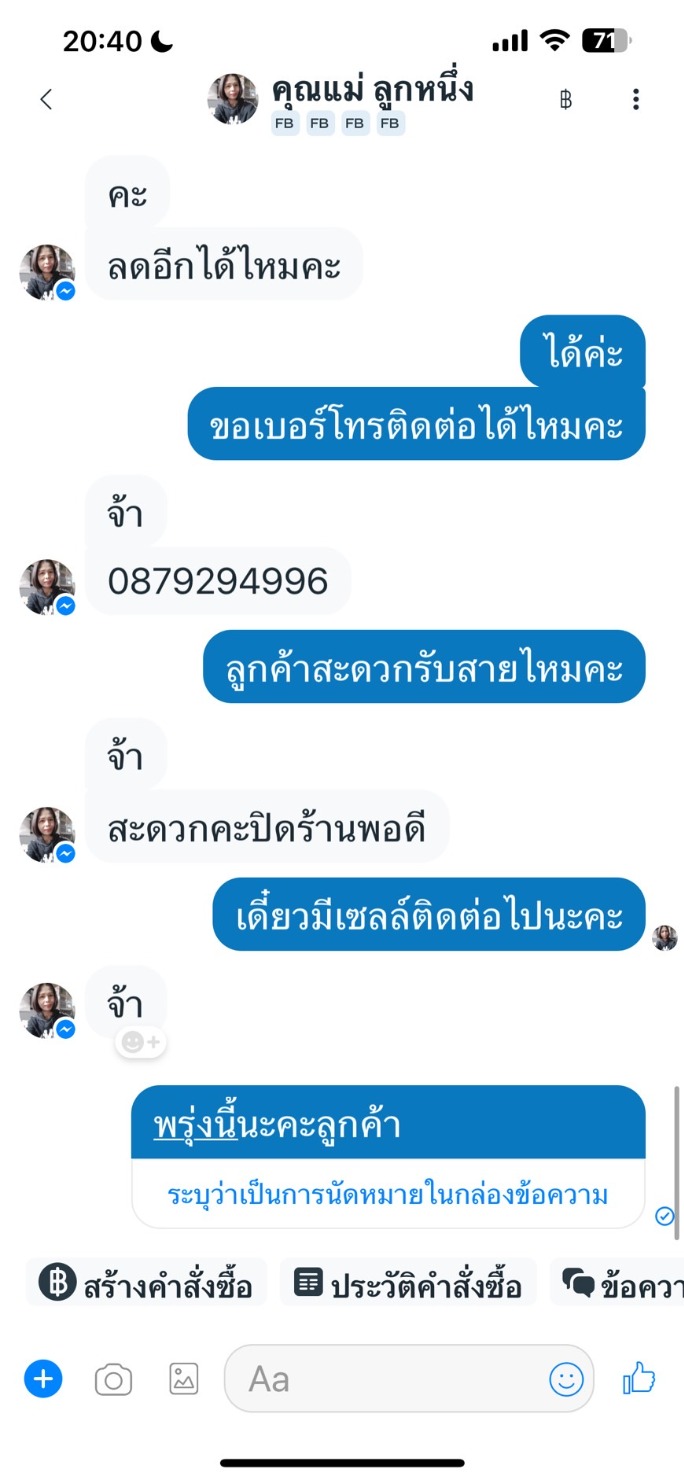
Task: Open the photo gallery picker
Action: tap(184, 1379)
